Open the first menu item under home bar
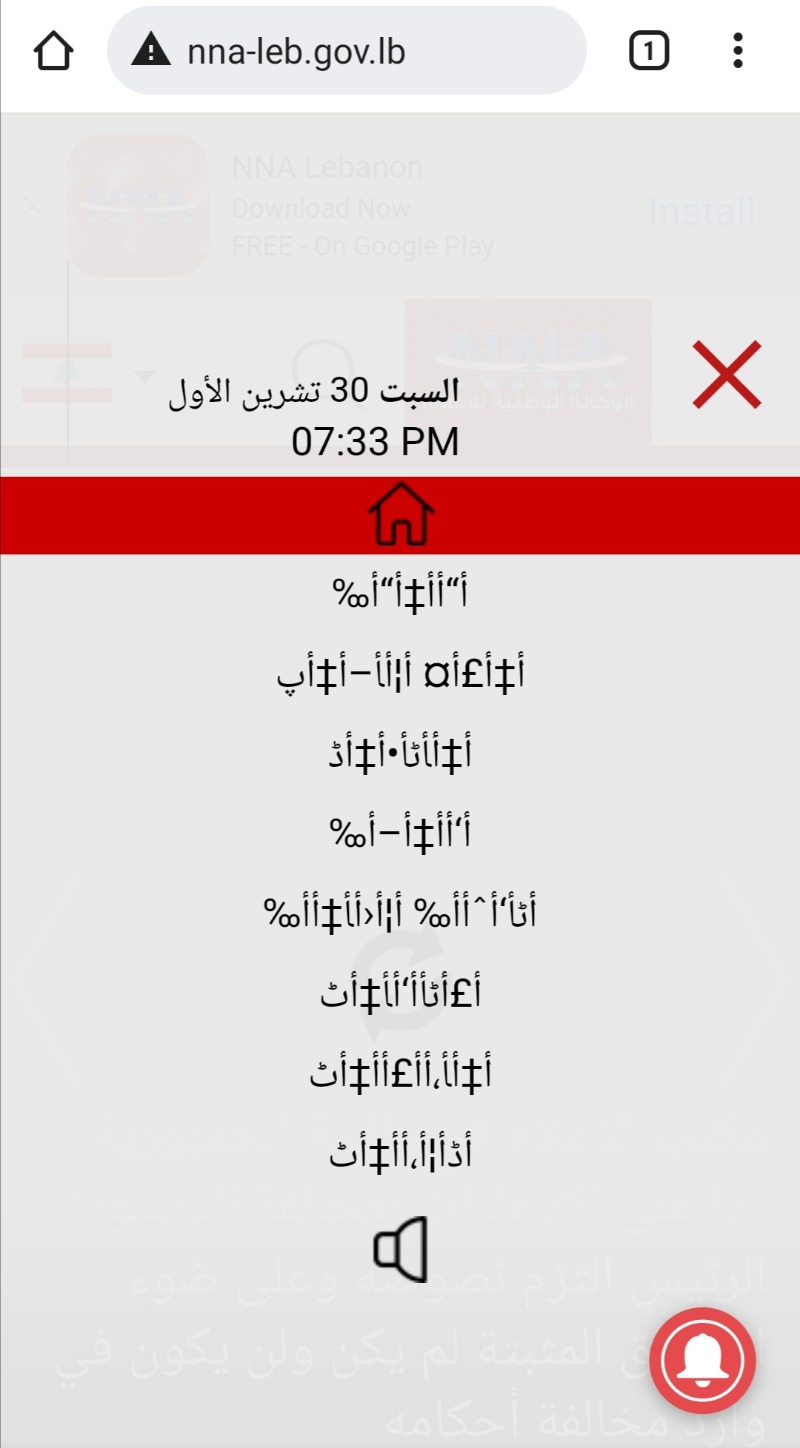800x1448 pixels. point(400,595)
